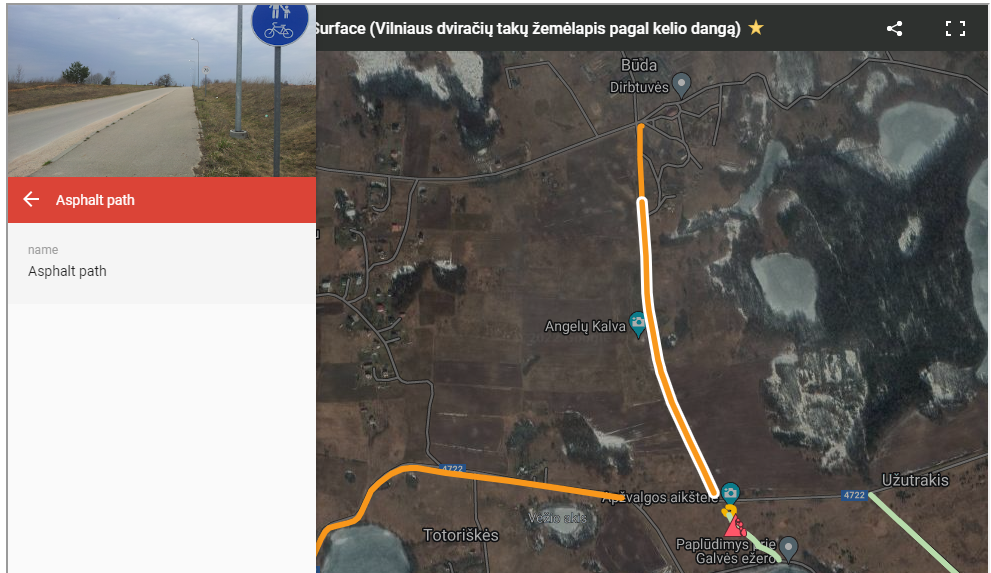The width and height of the screenshot is (991, 573).
Task: Tap the red warning triangle marker
Action: pos(733,526)
